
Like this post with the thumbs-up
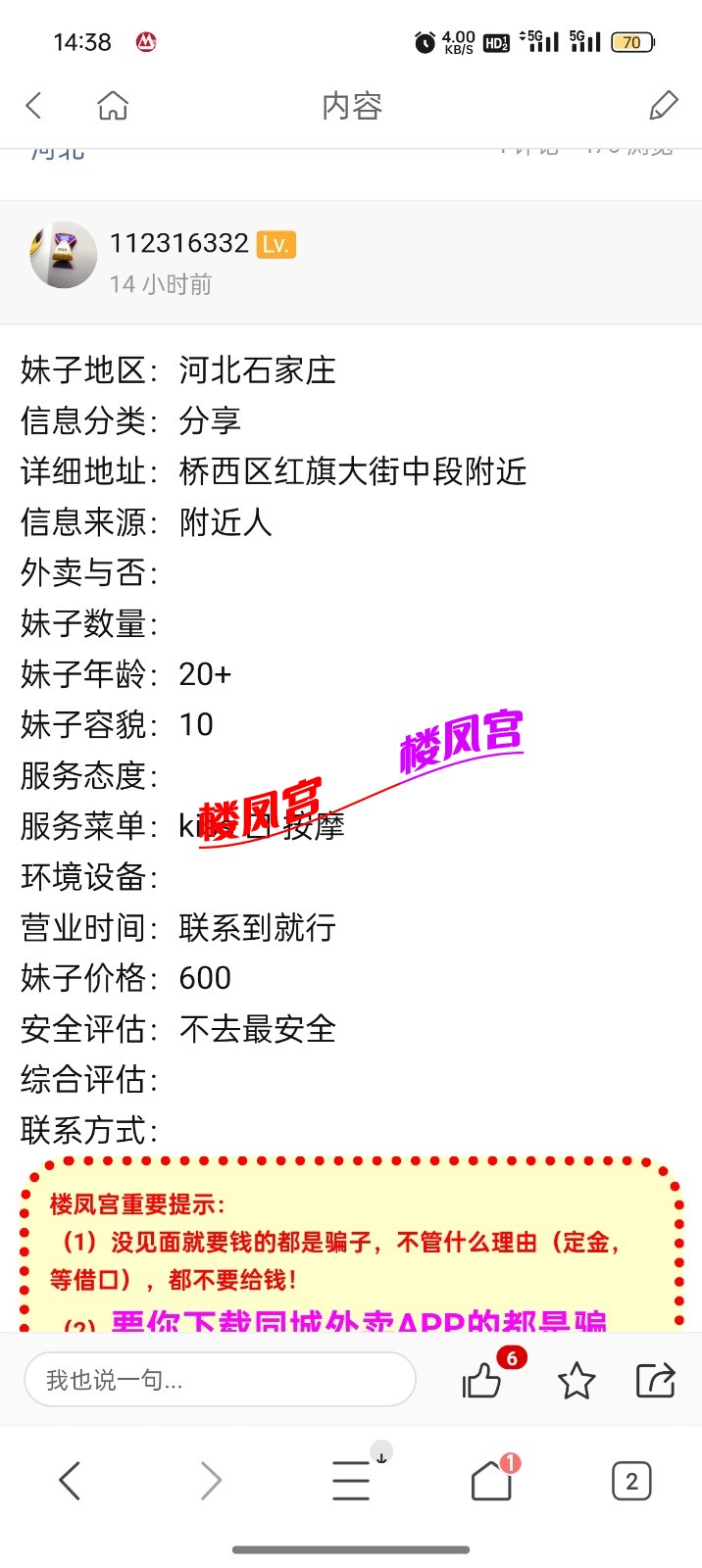pos(482,1381)
